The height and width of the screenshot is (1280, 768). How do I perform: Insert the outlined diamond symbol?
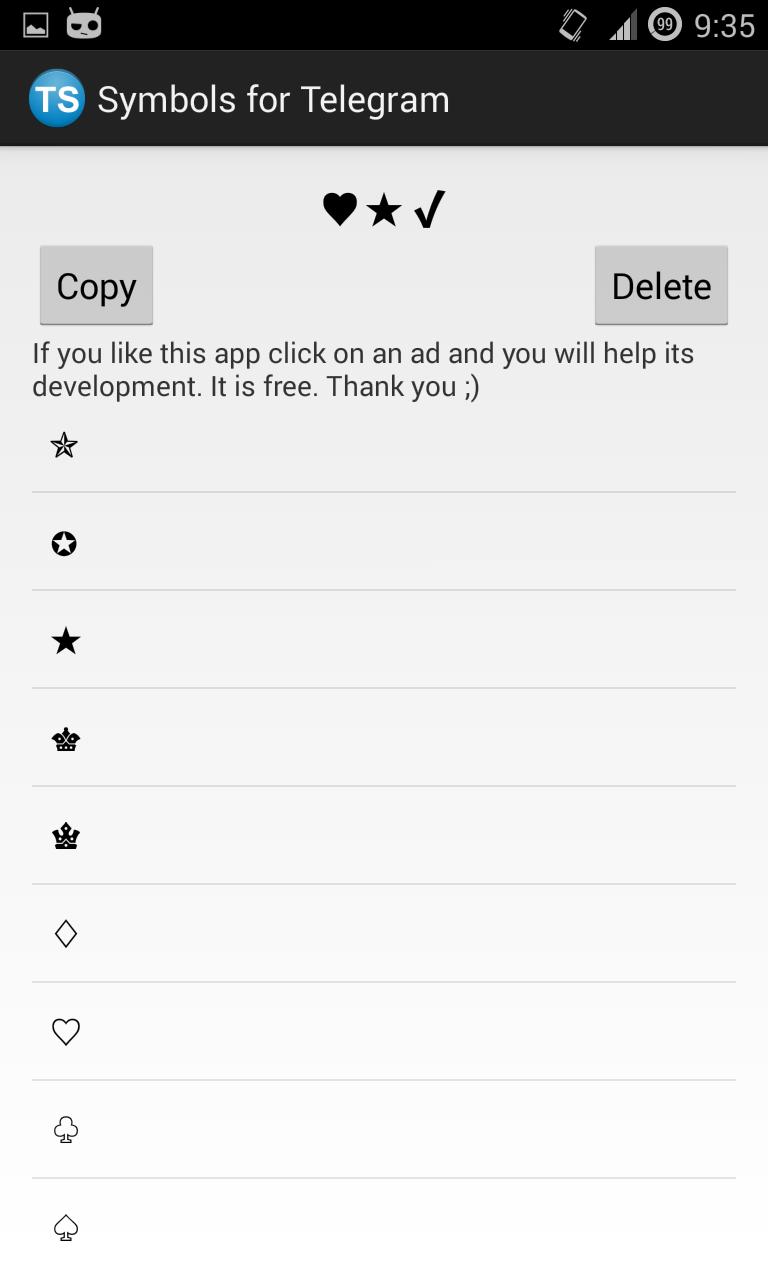(65, 934)
